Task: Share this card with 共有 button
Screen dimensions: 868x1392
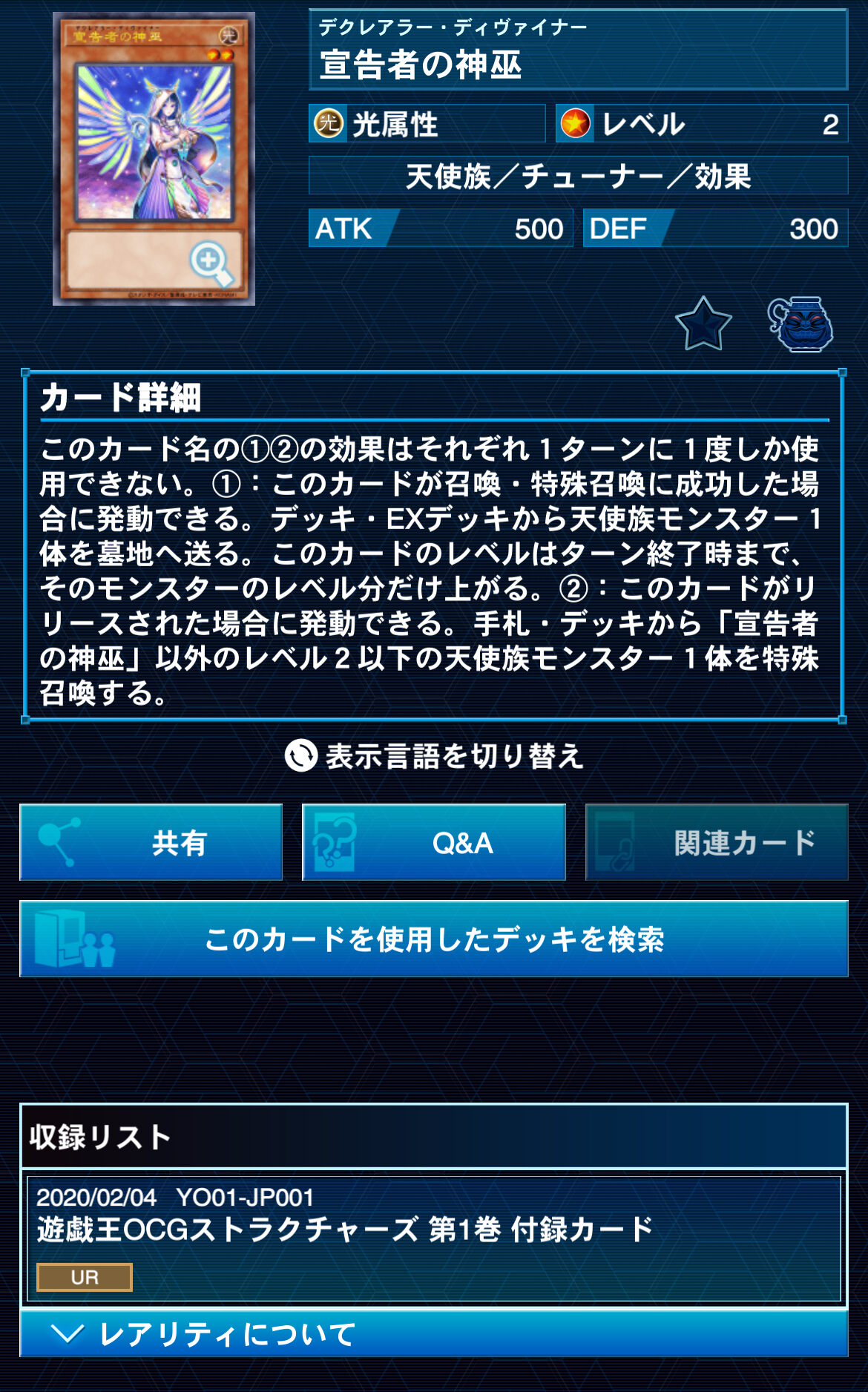Action: [151, 843]
